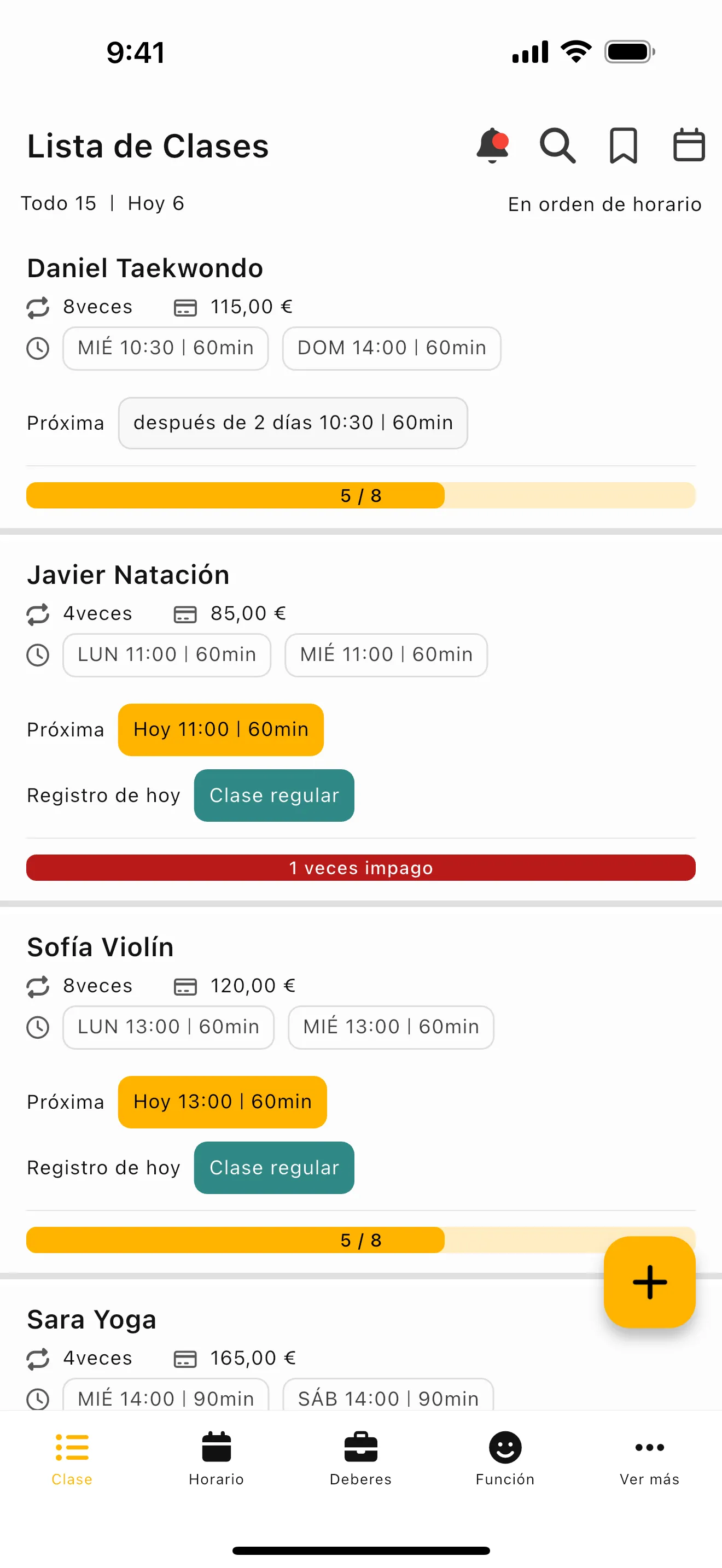Tap 'Clase regular' for Sofía Violín
722x1568 pixels.
click(274, 1167)
